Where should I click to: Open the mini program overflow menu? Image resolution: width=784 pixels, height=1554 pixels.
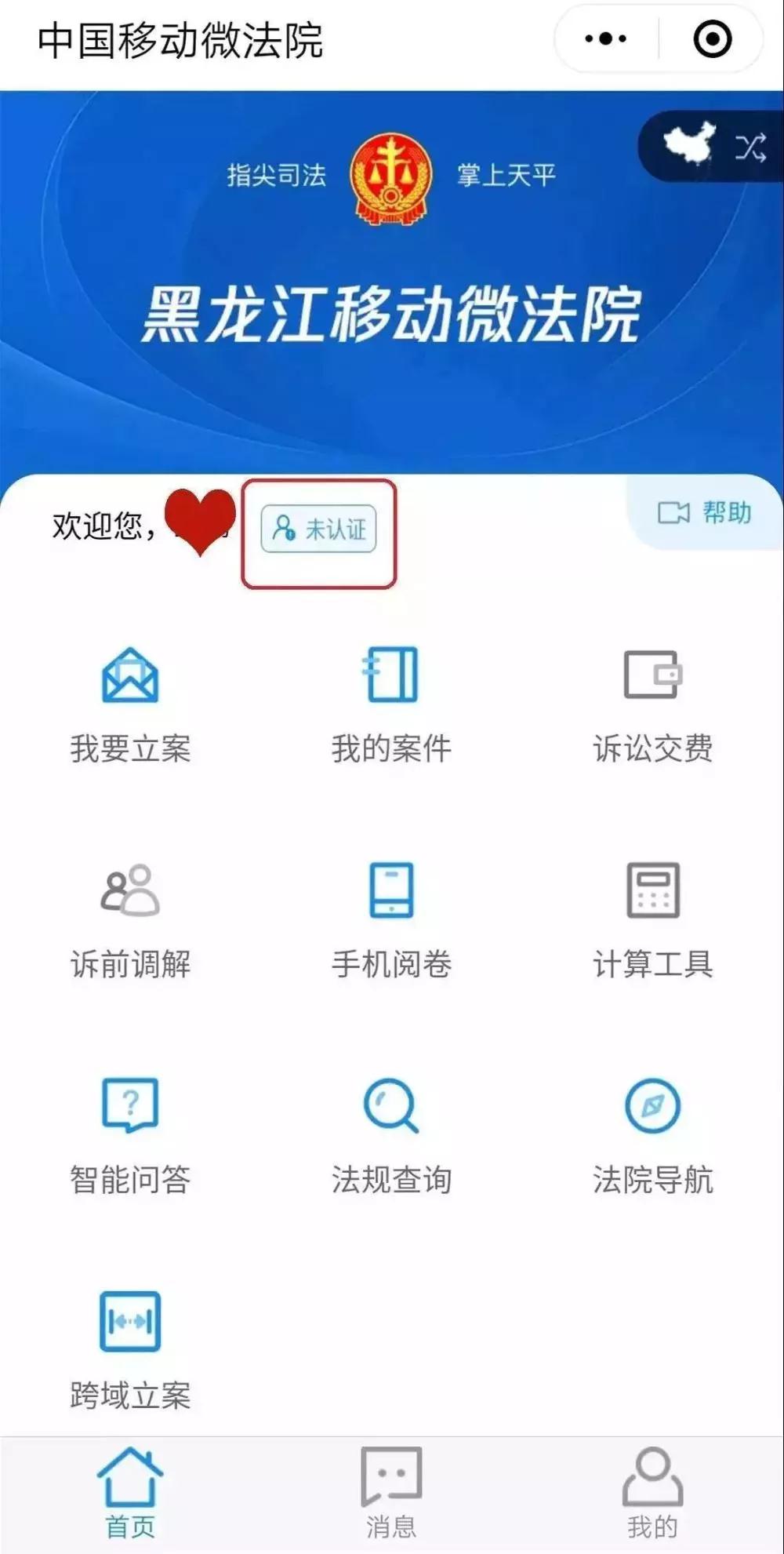pos(605,38)
